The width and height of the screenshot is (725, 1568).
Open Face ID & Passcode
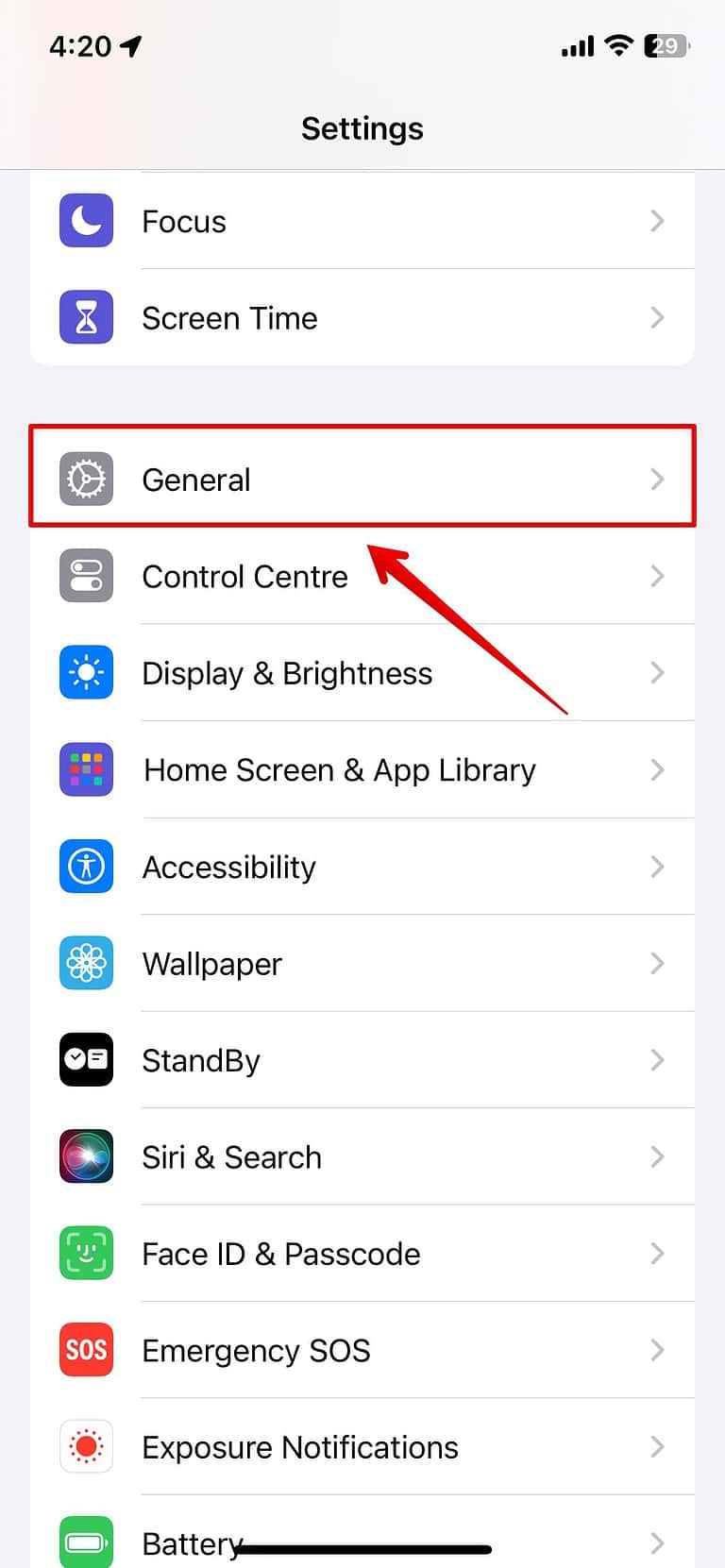click(362, 1254)
